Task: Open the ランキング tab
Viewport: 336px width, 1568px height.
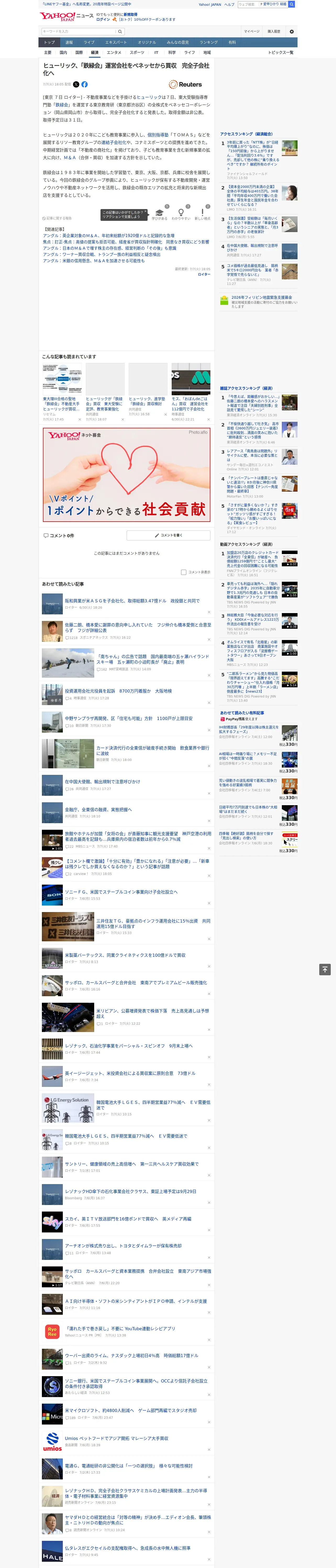Action: click(x=209, y=43)
